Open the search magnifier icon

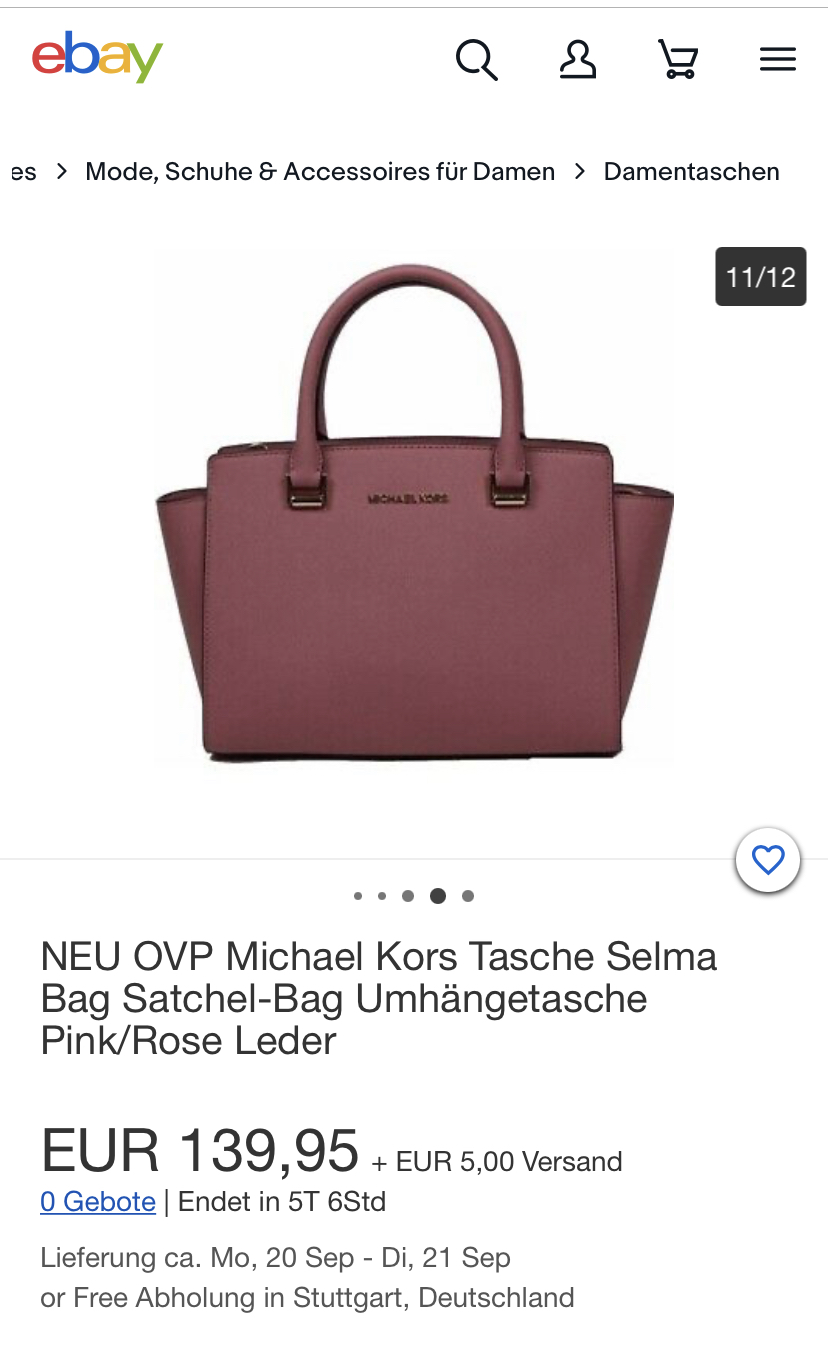click(476, 60)
